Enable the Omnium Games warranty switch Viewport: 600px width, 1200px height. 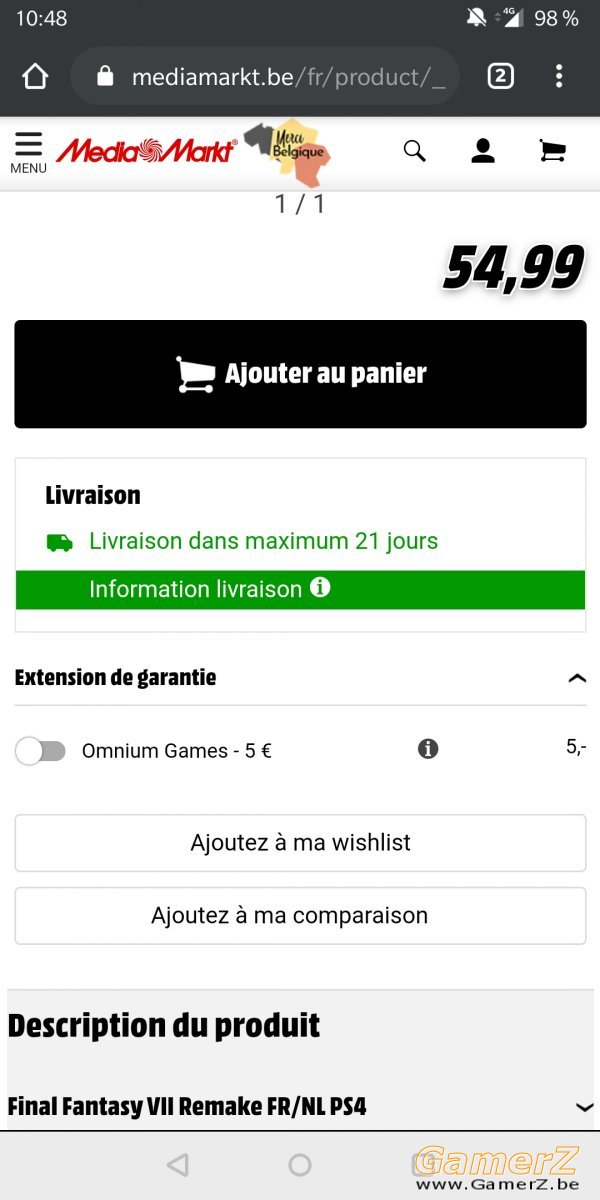pyautogui.click(x=40, y=751)
